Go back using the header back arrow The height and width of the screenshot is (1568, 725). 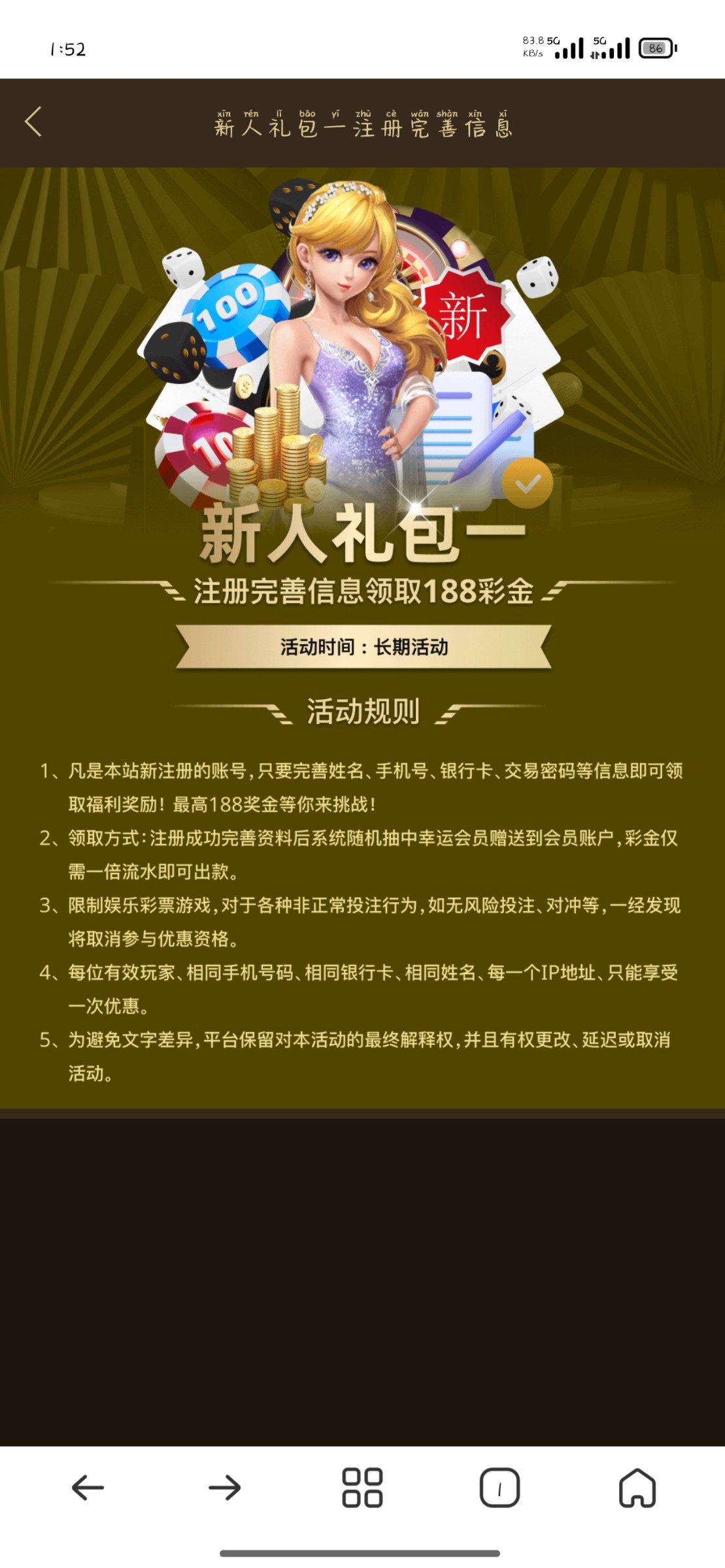33,122
